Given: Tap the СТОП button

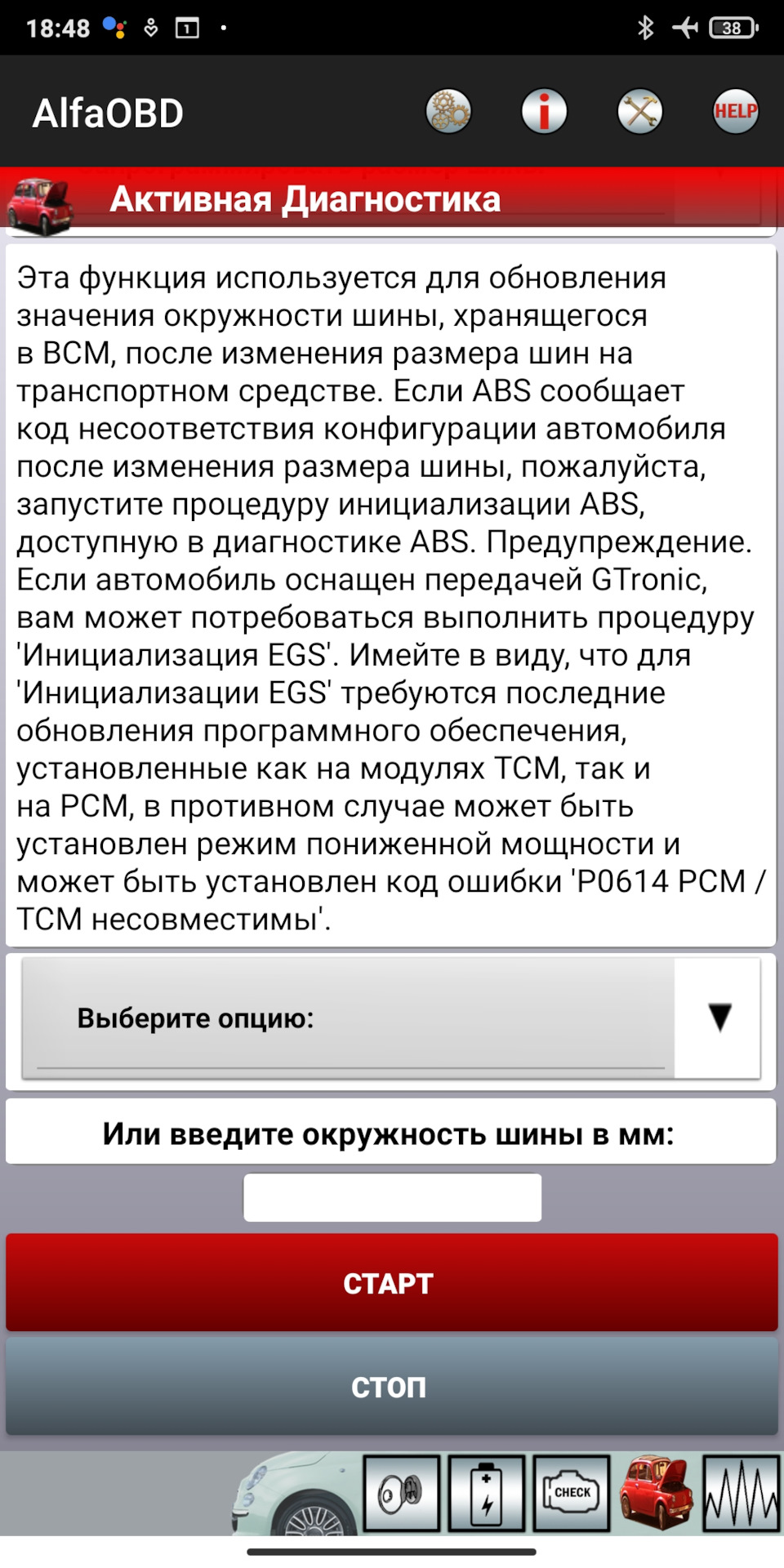Looking at the screenshot, I should point(392,1386).
